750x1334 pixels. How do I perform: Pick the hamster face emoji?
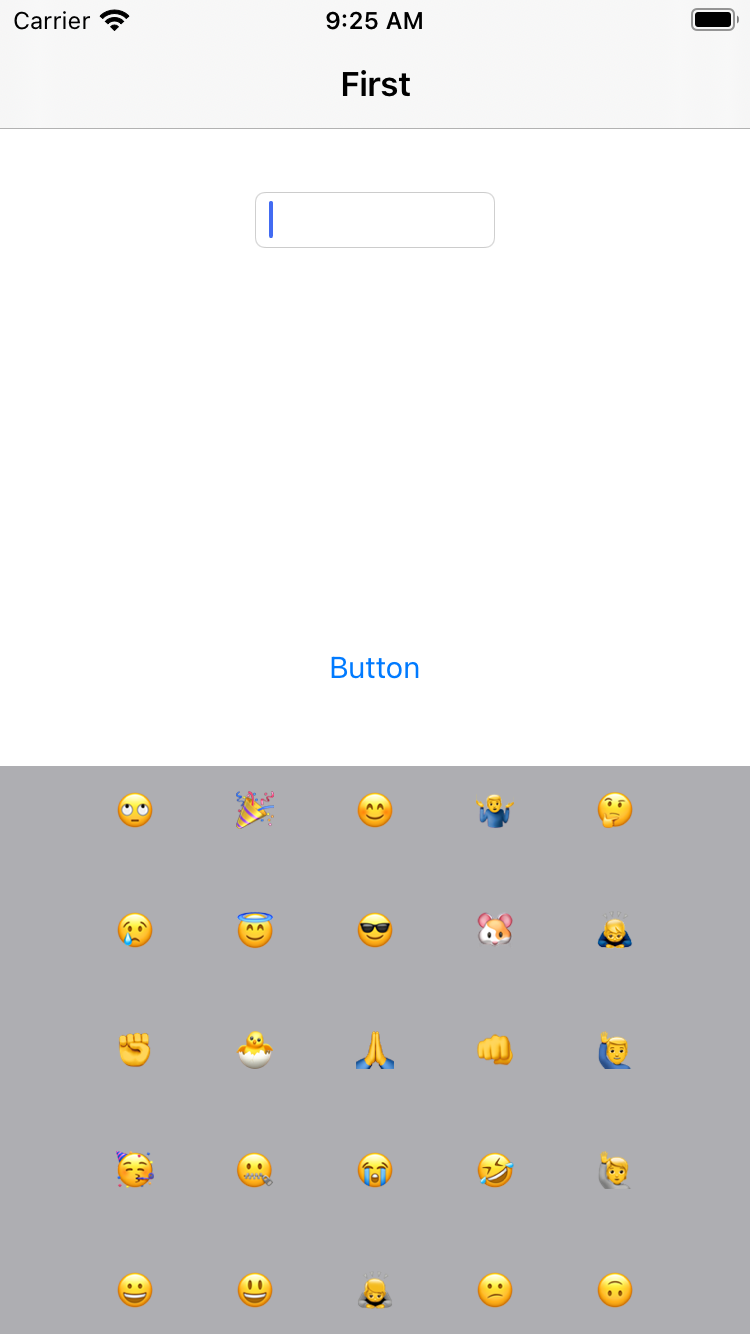click(495, 930)
